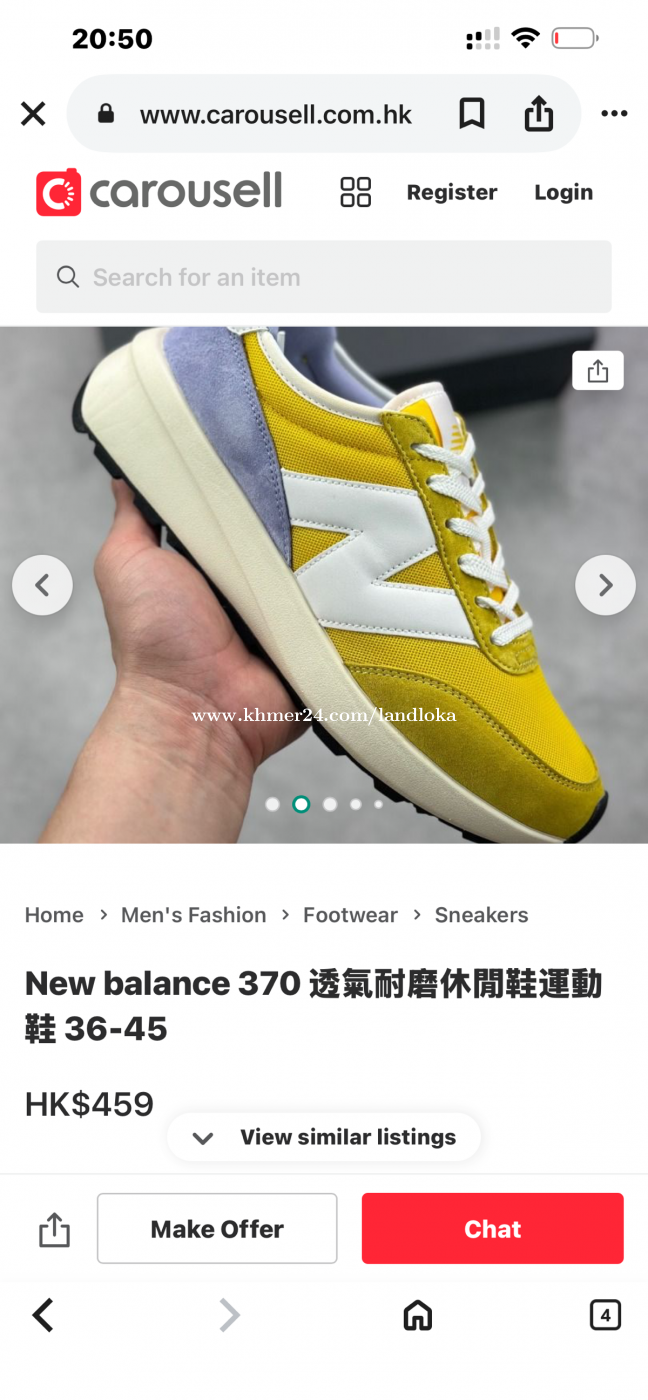Image resolution: width=648 pixels, height=1400 pixels.
Task: Open the Men's Fashion breadcrumb
Action: tap(193, 915)
